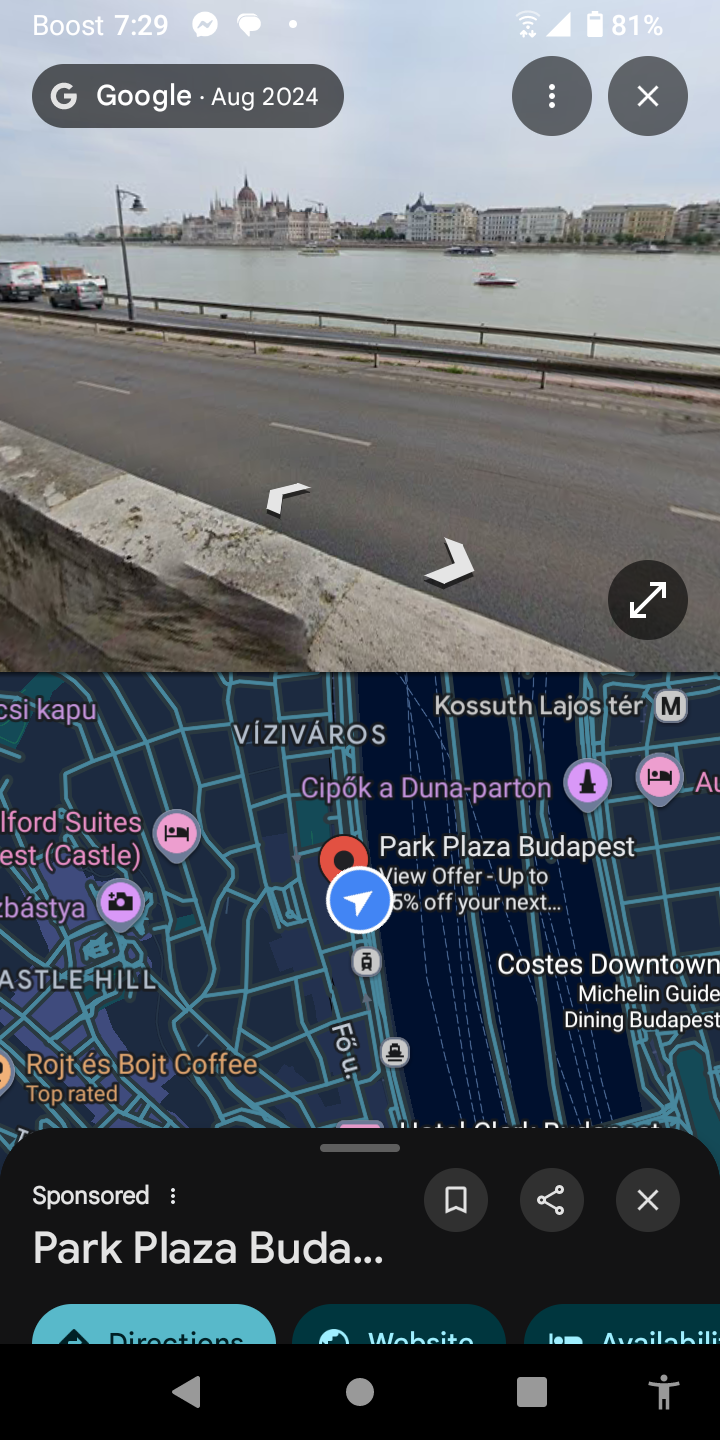Open the Kossuth Lajos tér metro marker
720x1440 pixels.
click(670, 707)
